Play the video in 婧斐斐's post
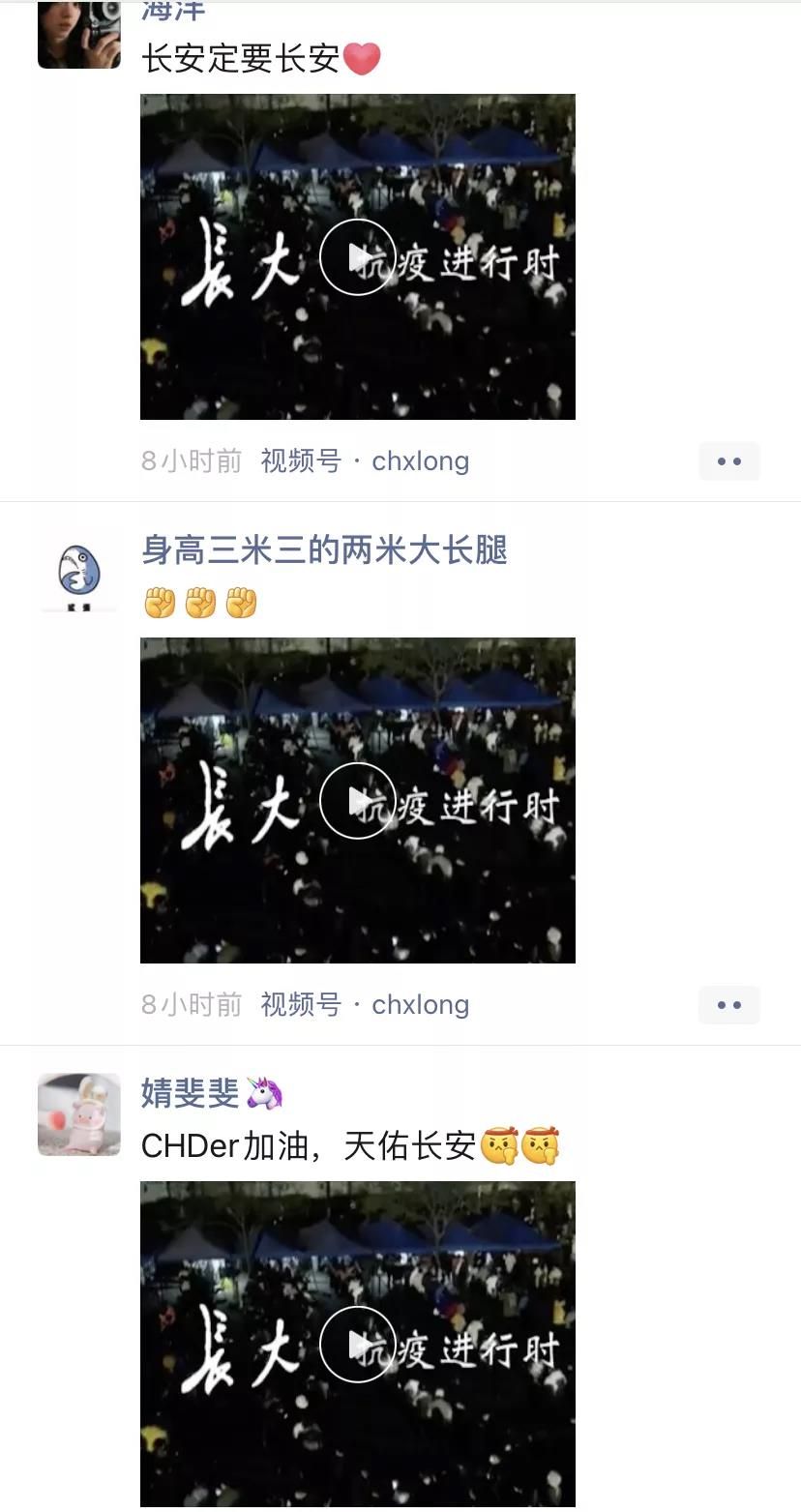Screen dimensions: 801x1512 pyautogui.click(x=357, y=1344)
